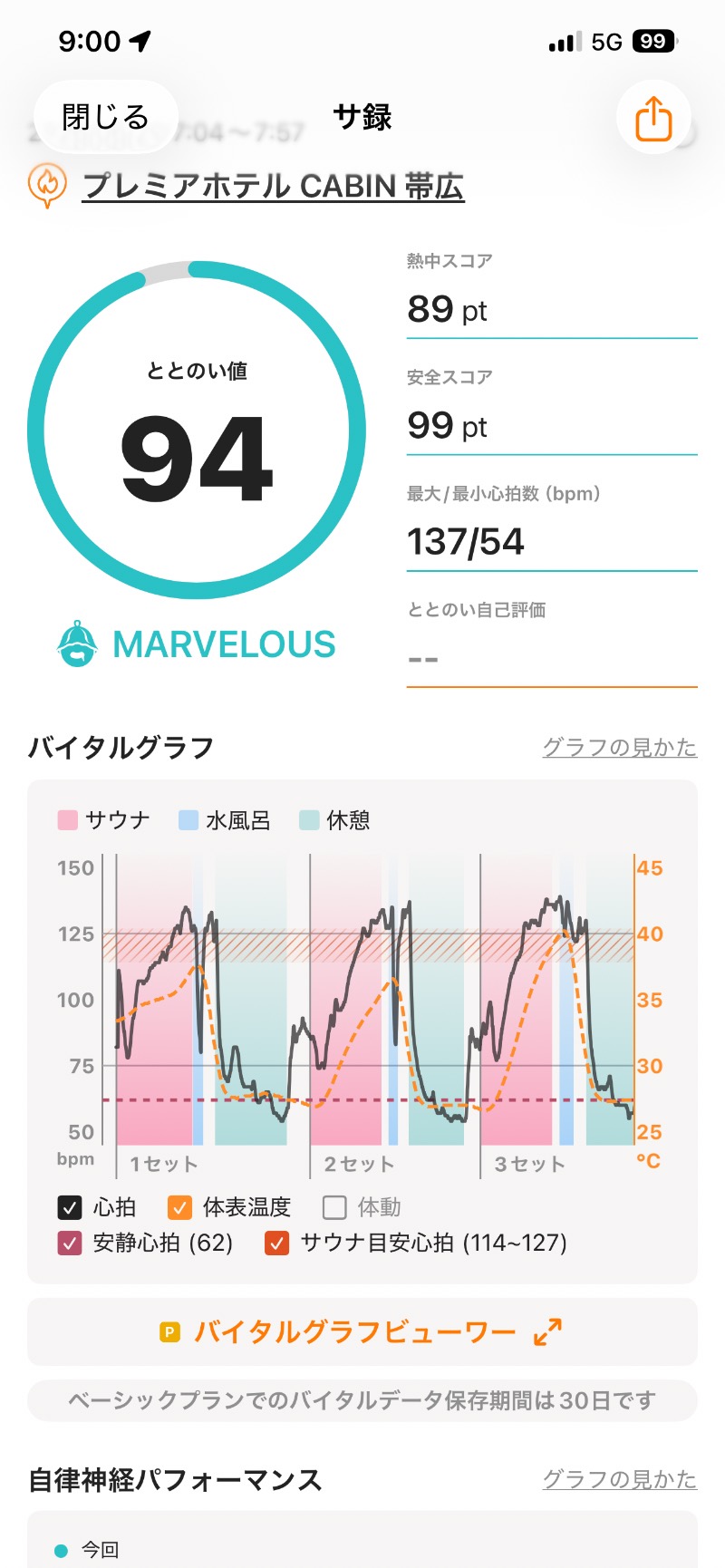Screen dimensions: 725x1568
Task: Toggle the 安静心拍 (62) checkbox
Action: [x=70, y=1243]
